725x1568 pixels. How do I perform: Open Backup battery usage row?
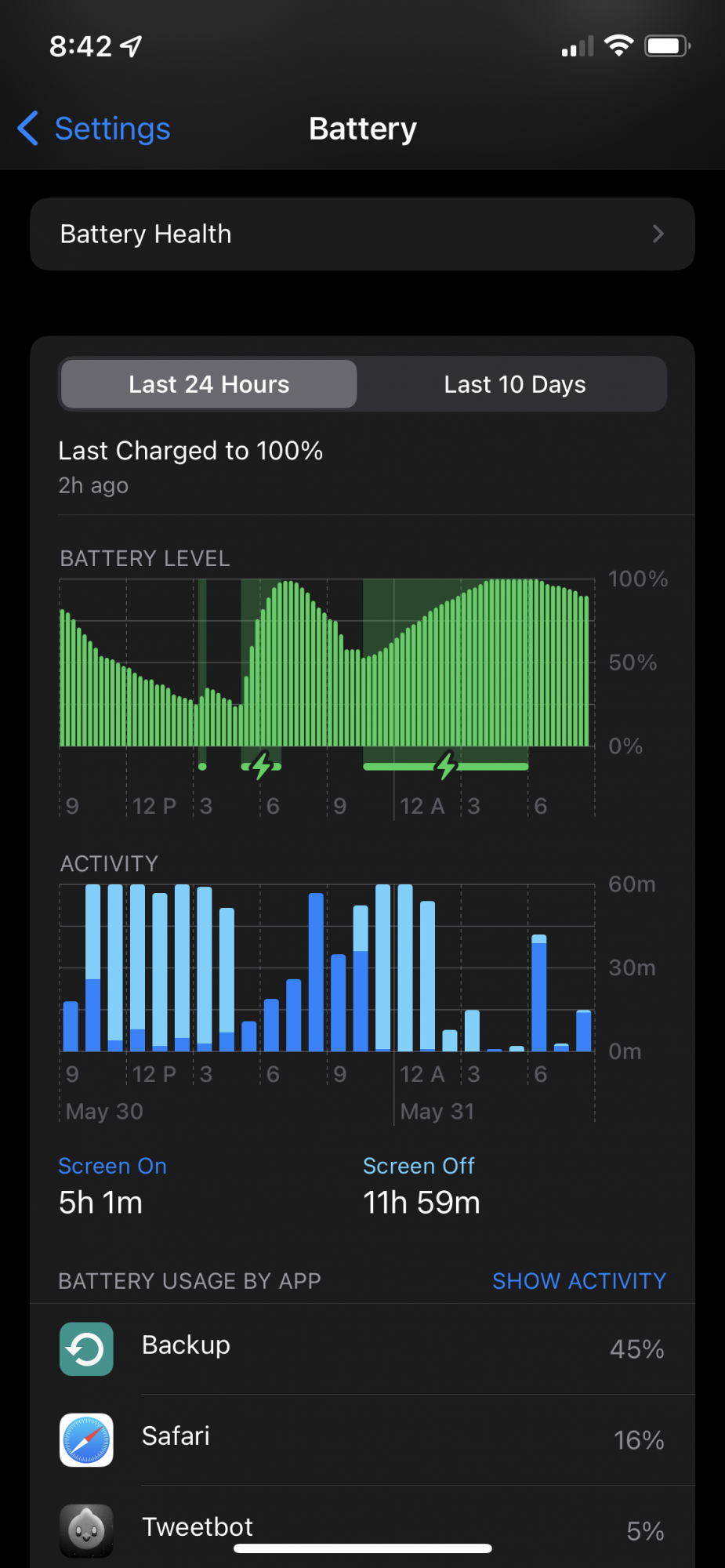[362, 1348]
